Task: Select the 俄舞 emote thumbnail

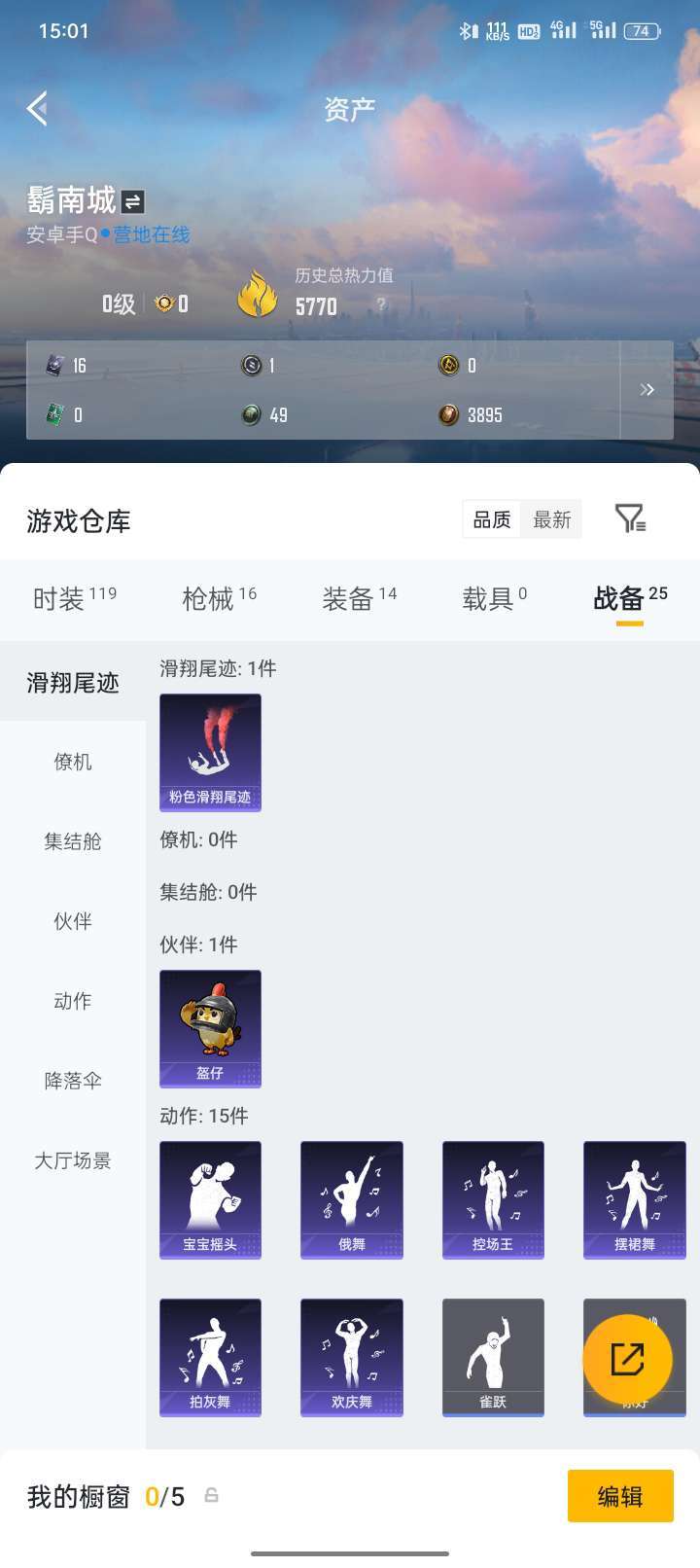Action: (351, 1199)
